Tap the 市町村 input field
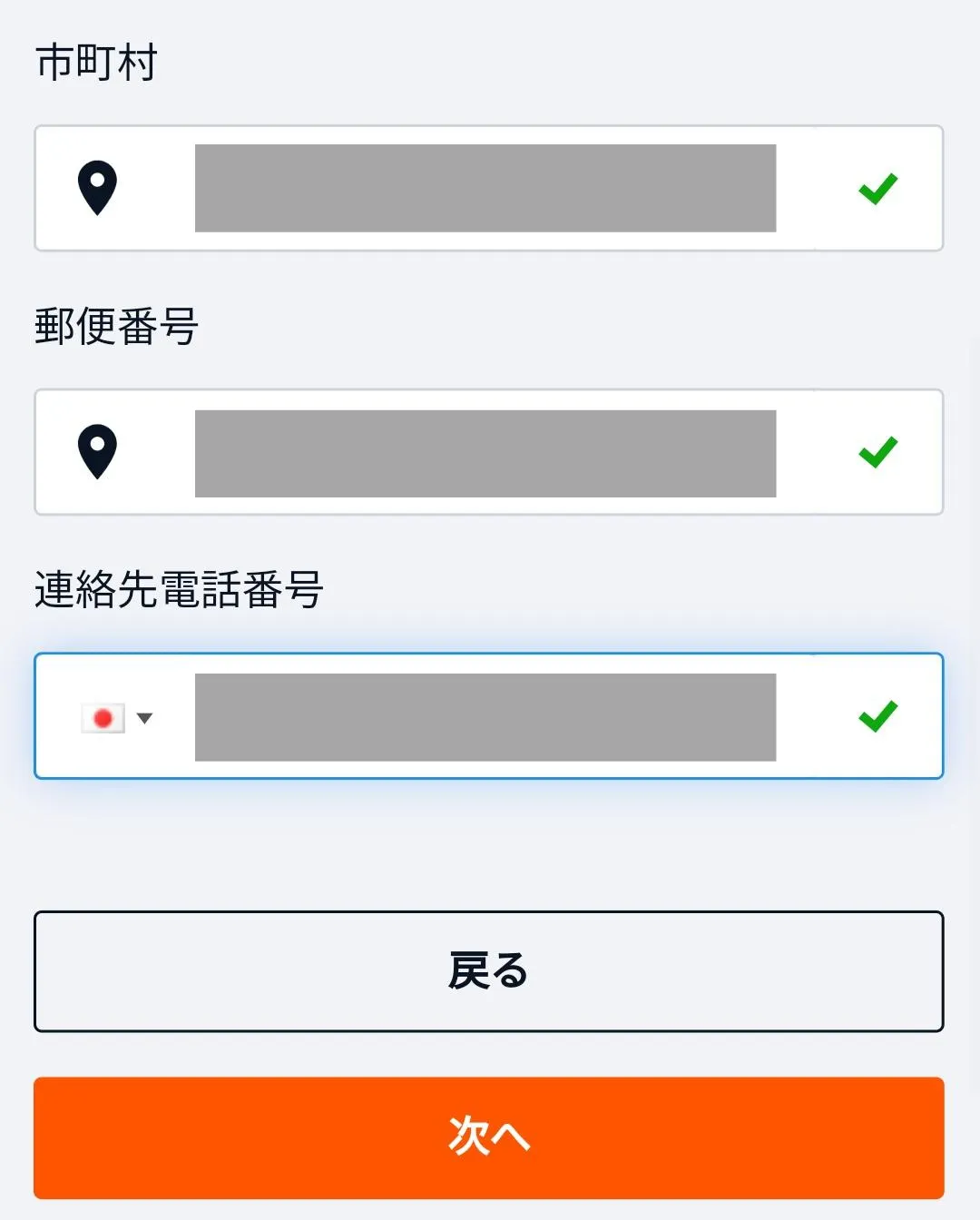The height and width of the screenshot is (1220, 980). (x=485, y=188)
